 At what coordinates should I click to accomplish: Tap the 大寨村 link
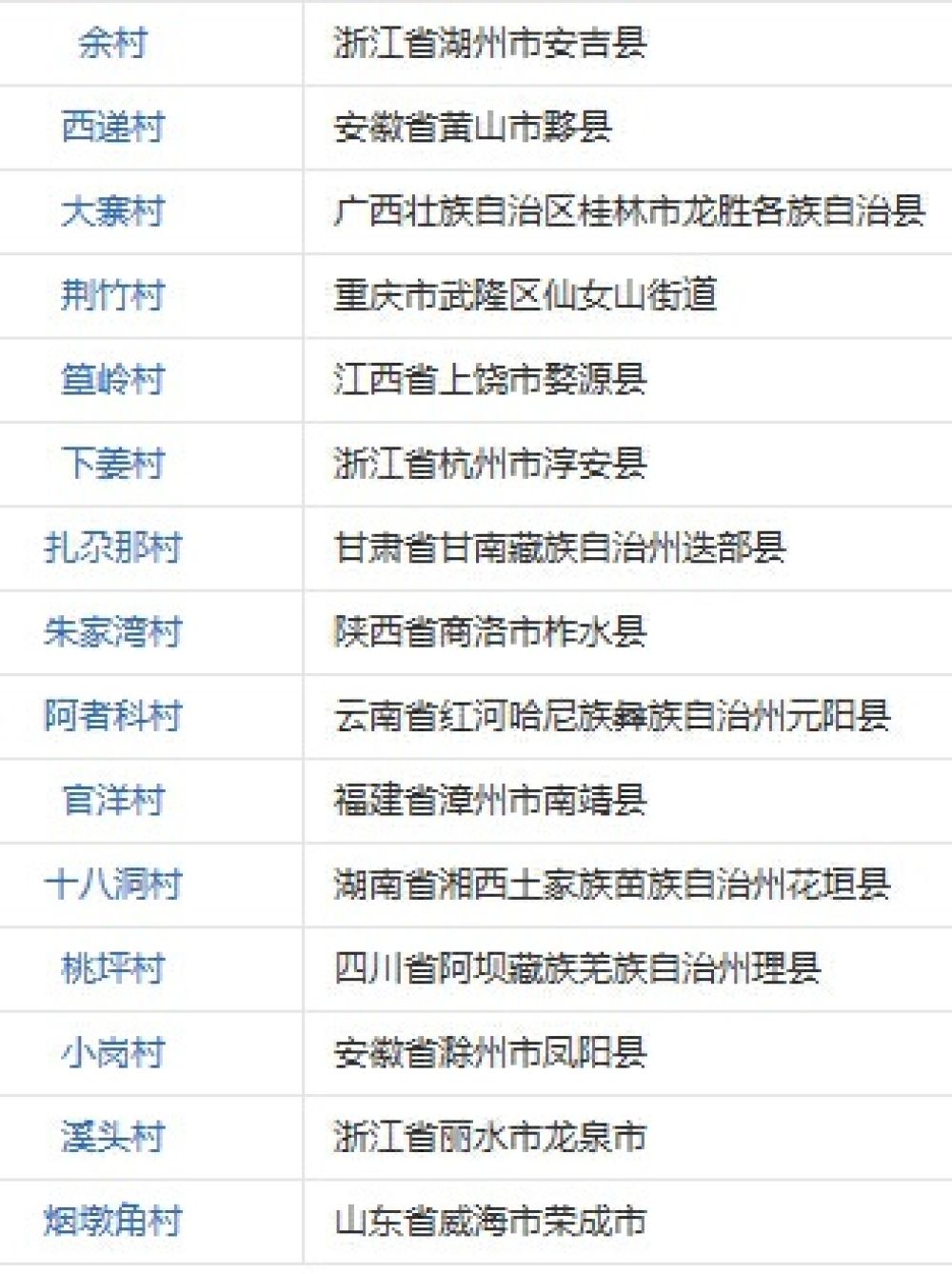(x=112, y=211)
